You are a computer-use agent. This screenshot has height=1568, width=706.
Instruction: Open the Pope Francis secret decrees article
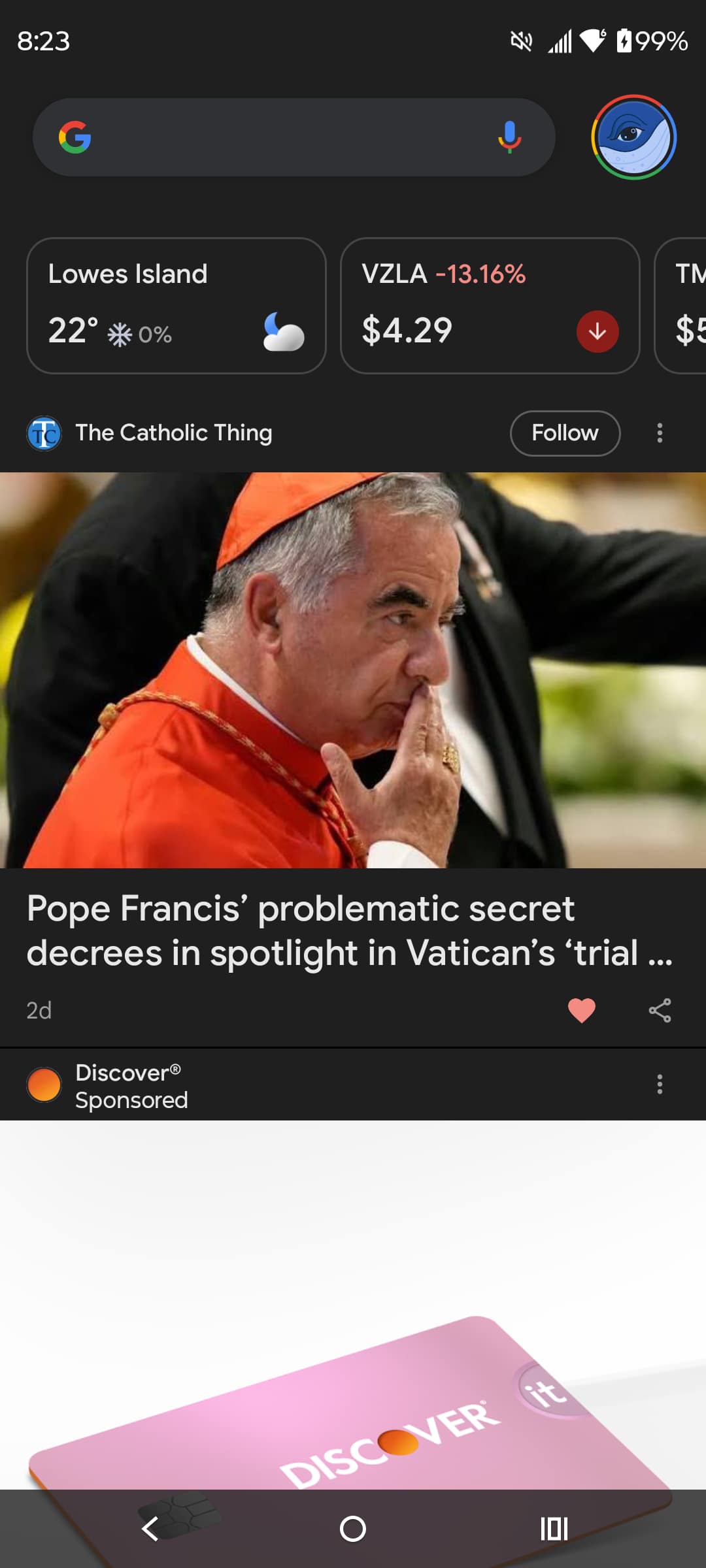350,930
